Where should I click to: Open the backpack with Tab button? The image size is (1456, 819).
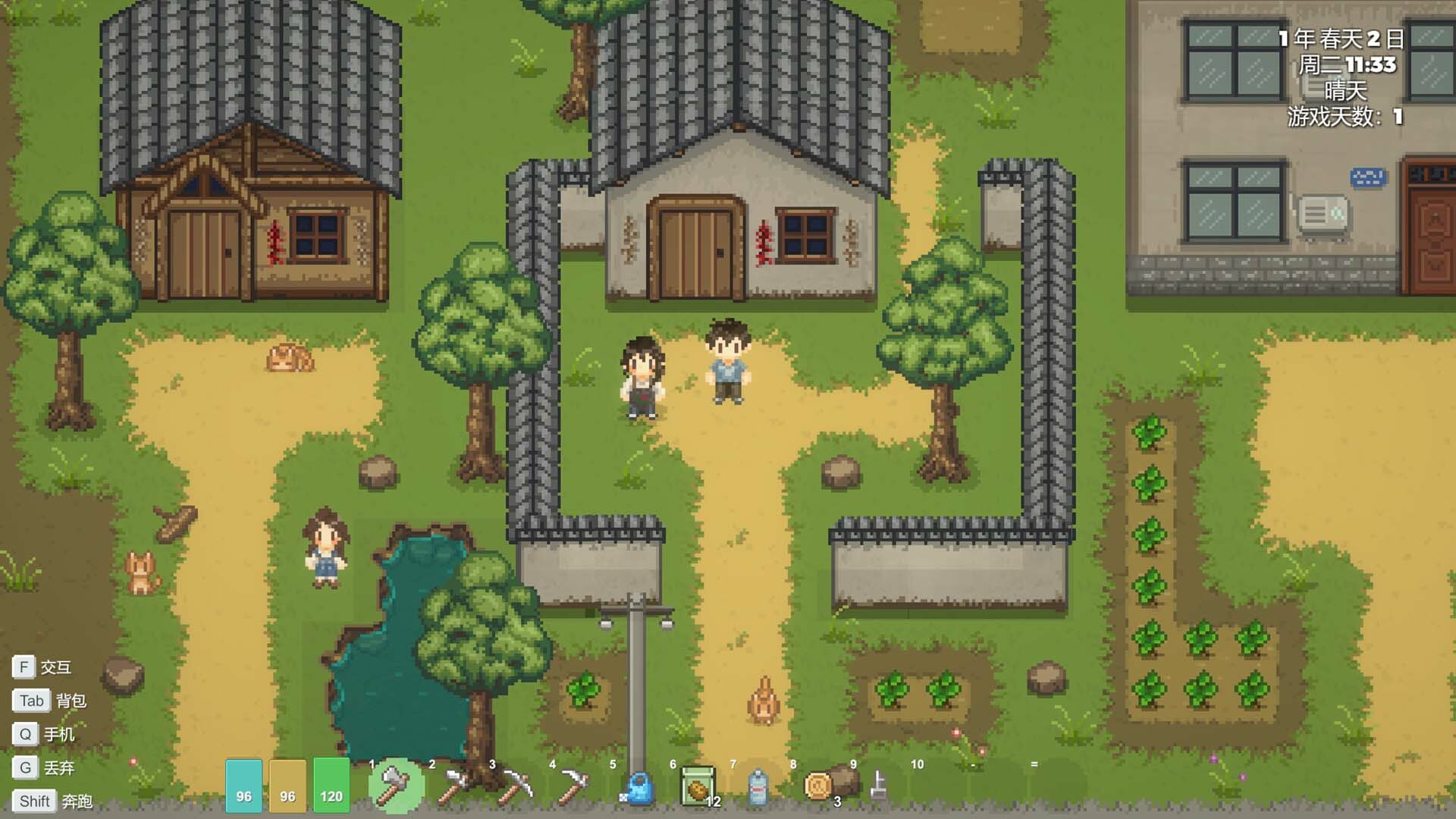(x=32, y=701)
